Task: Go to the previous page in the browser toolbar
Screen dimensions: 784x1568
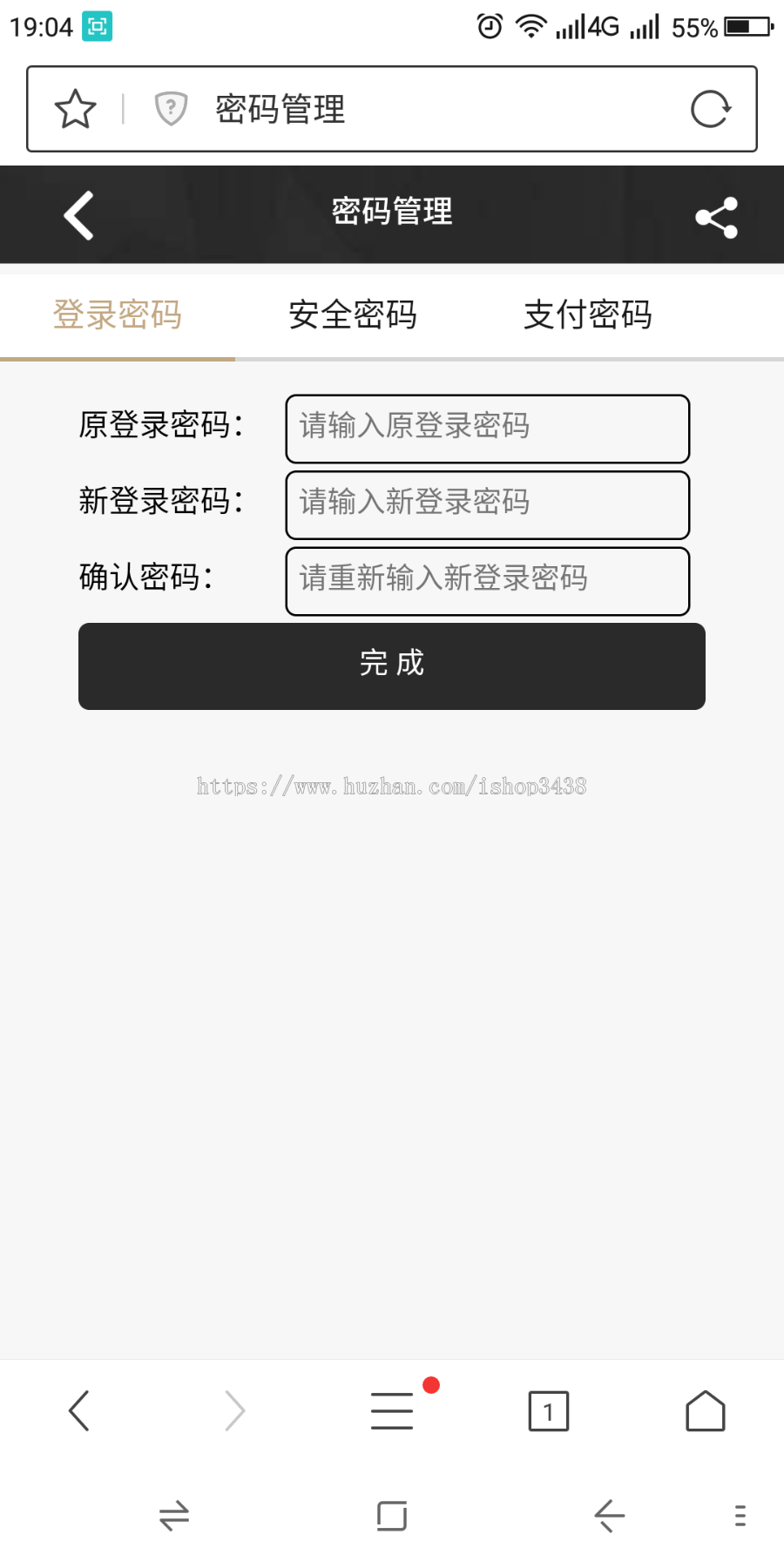Action: tap(79, 1410)
